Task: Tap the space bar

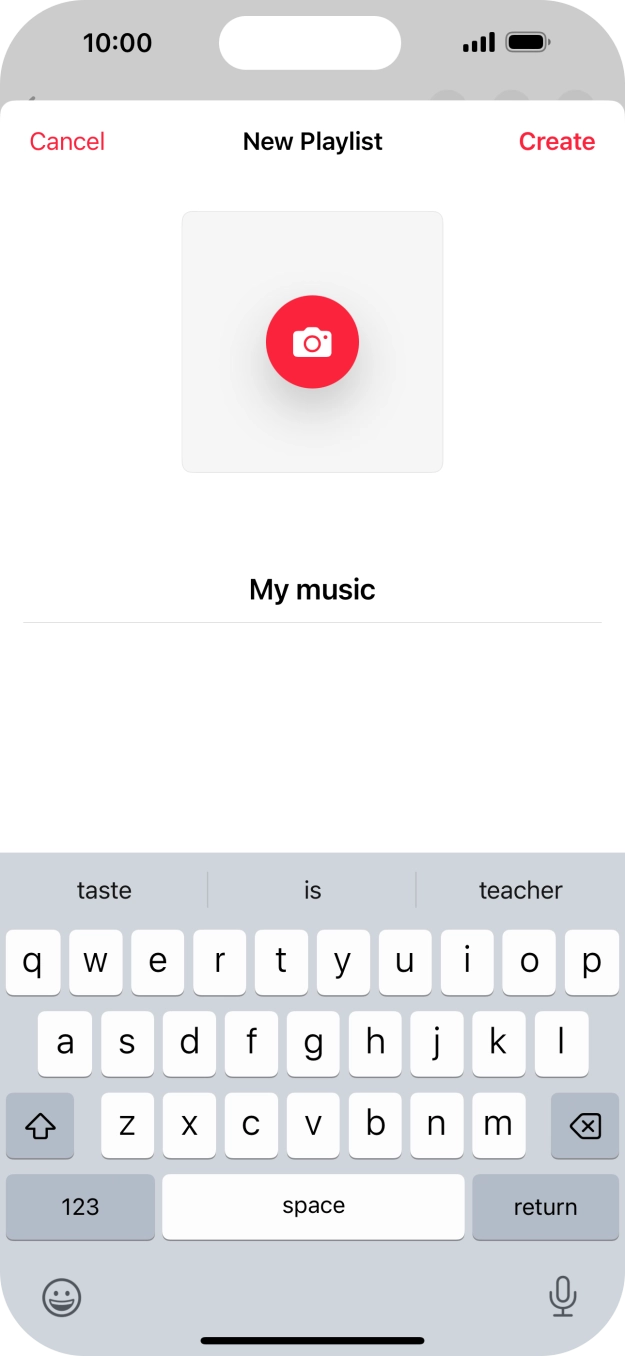Action: (313, 1207)
